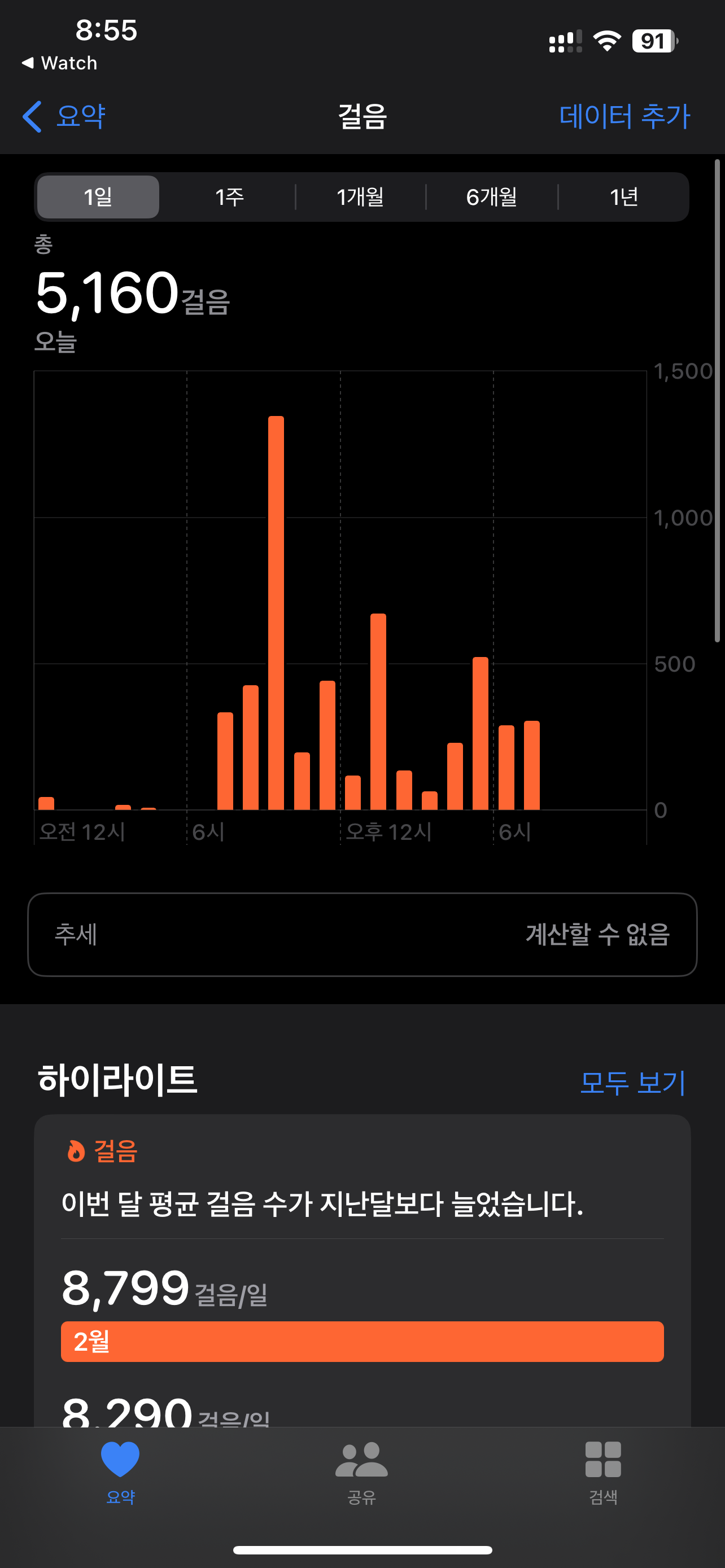Open the 요약 bottom tab
Screen dimensions: 725x1568
pyautogui.click(x=120, y=1470)
